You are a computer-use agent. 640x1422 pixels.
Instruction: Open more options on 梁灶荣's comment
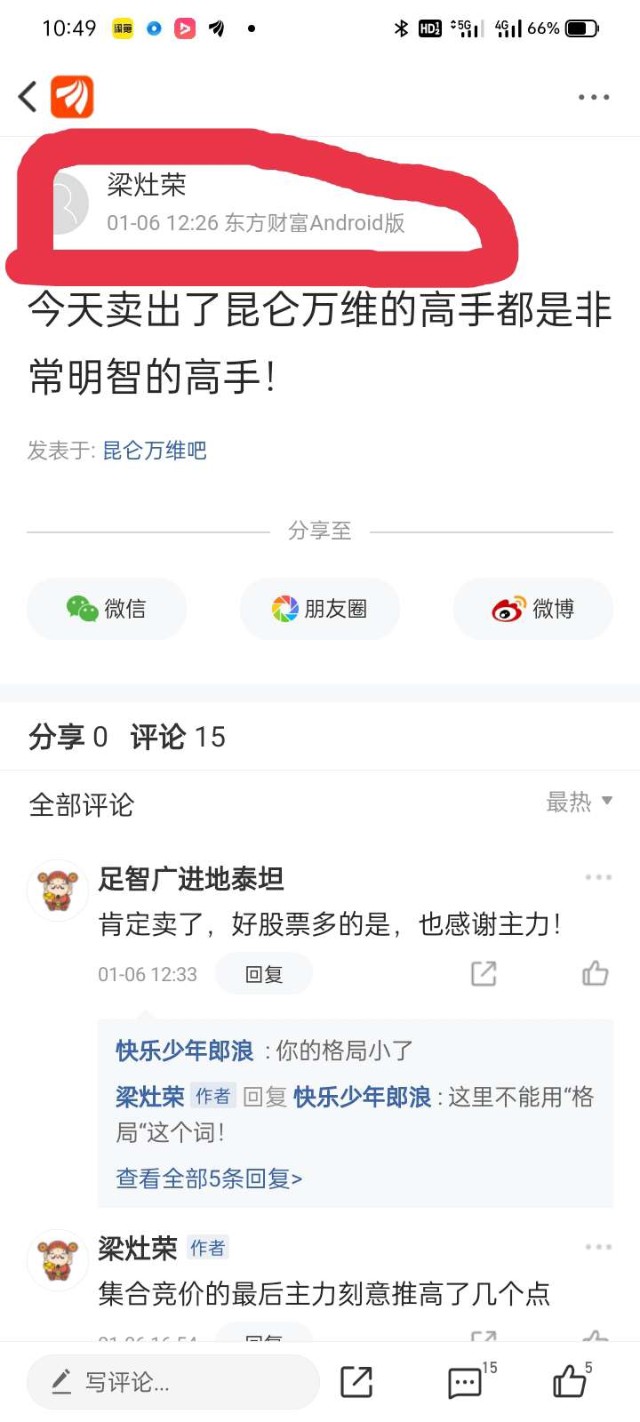[598, 1248]
